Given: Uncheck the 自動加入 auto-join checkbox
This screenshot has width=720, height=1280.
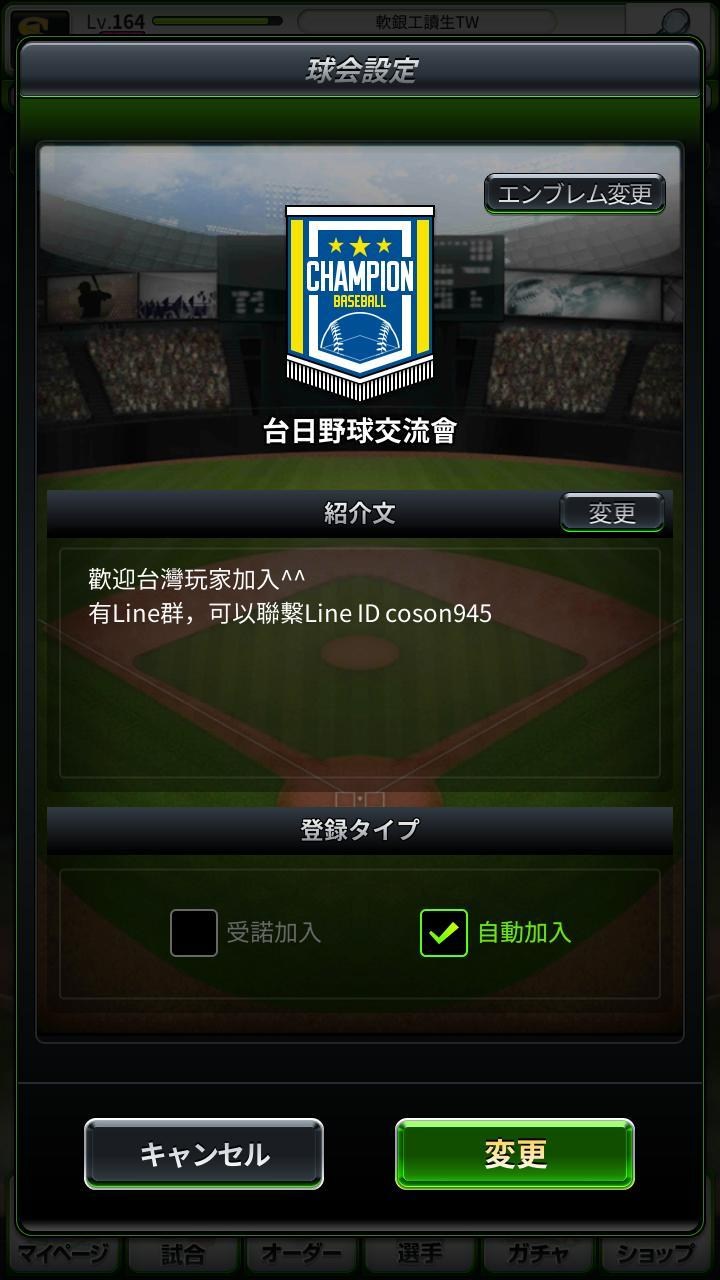Looking at the screenshot, I should click(444, 932).
